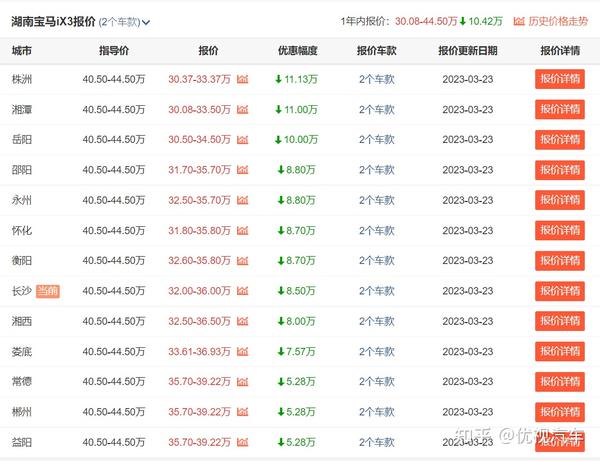The width and height of the screenshot is (600, 461).
Task: View 报价详情 for 湘潭
Action: coord(560,109)
